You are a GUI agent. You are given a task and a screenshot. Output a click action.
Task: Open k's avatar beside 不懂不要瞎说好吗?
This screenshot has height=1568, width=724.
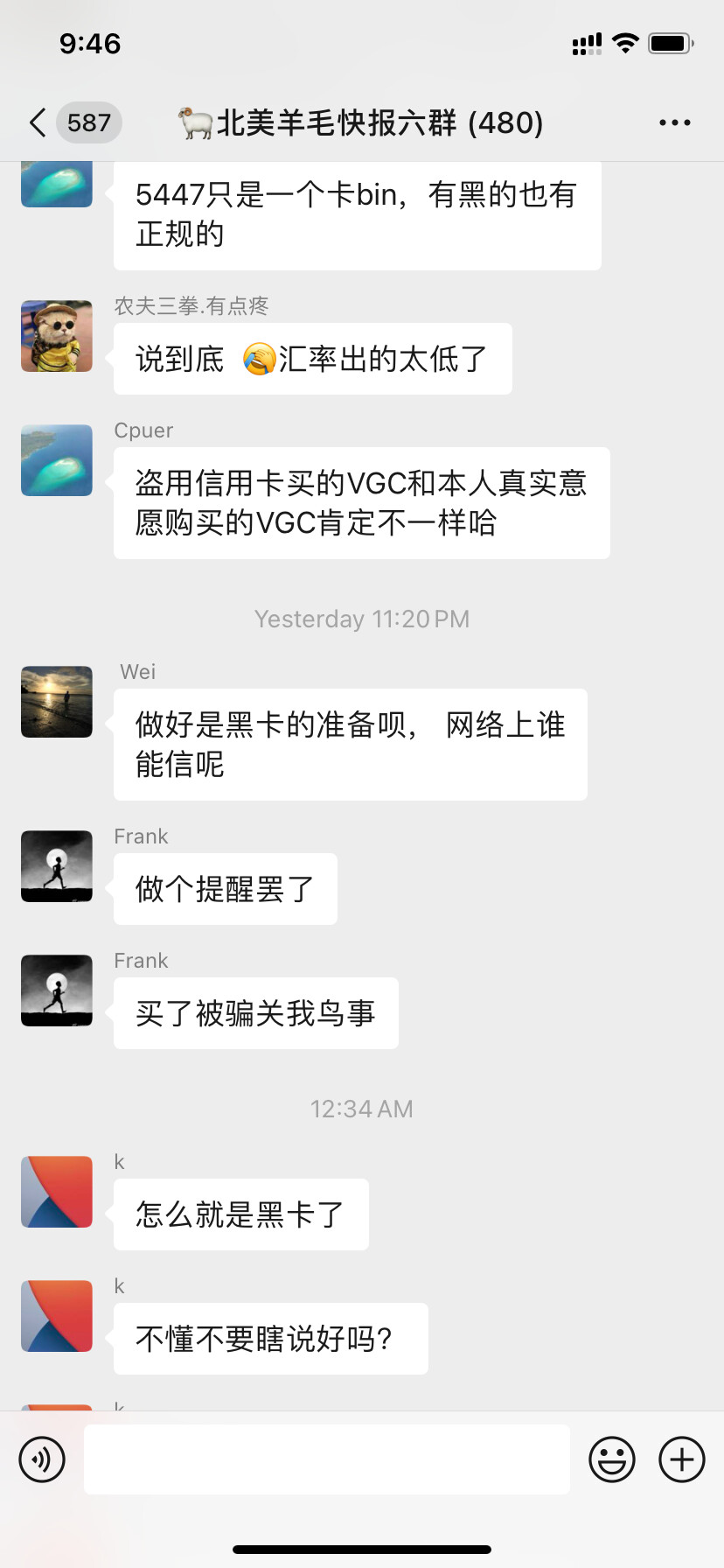(57, 1316)
